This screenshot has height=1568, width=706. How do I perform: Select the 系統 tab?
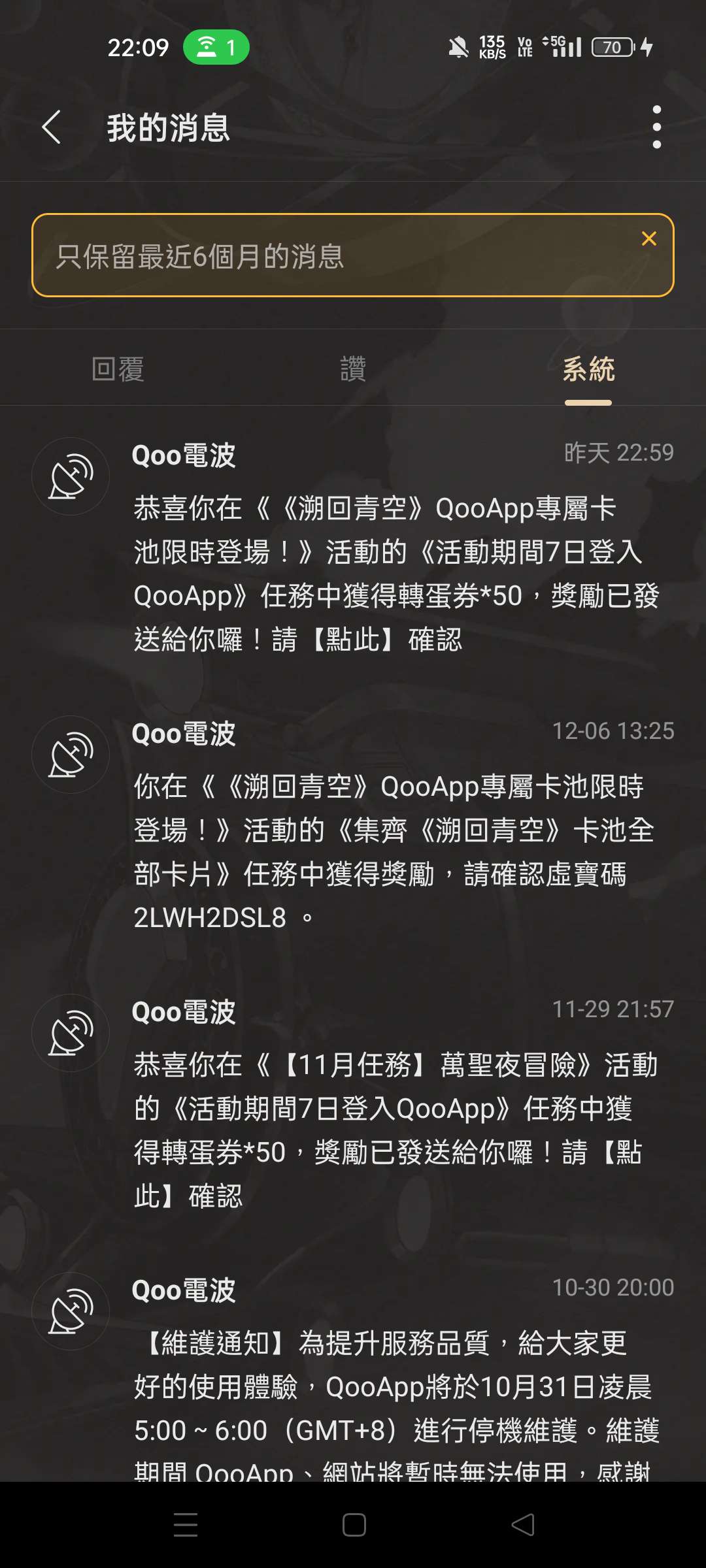[588, 369]
